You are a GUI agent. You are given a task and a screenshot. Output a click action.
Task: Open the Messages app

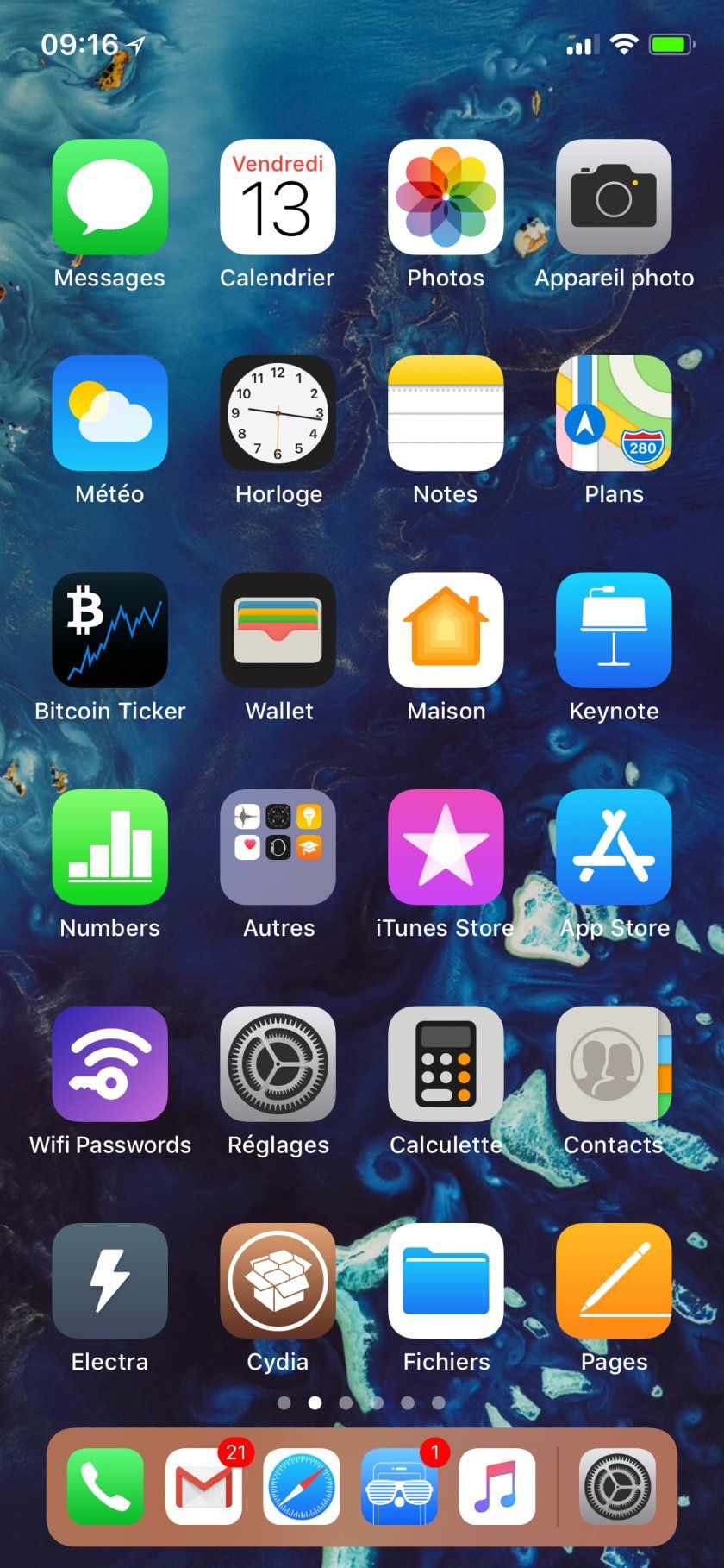point(109,197)
